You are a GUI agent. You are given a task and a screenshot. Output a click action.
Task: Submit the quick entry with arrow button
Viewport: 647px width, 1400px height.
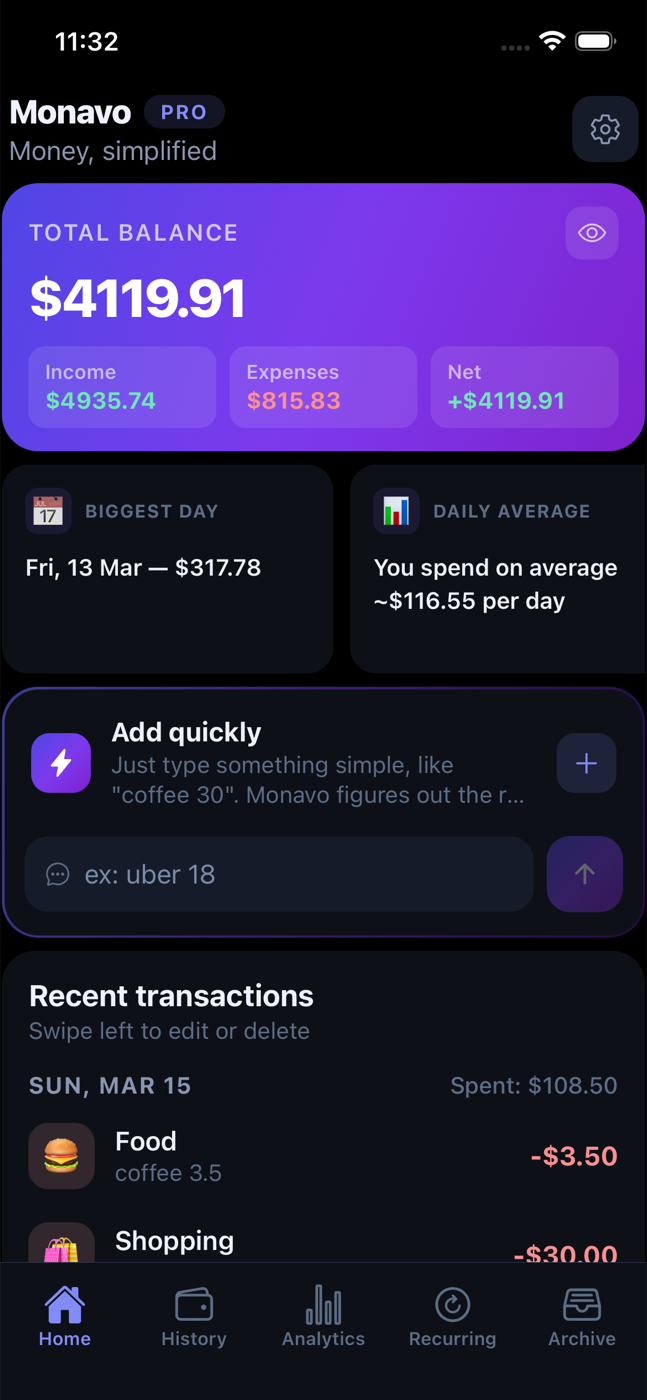[x=585, y=874]
